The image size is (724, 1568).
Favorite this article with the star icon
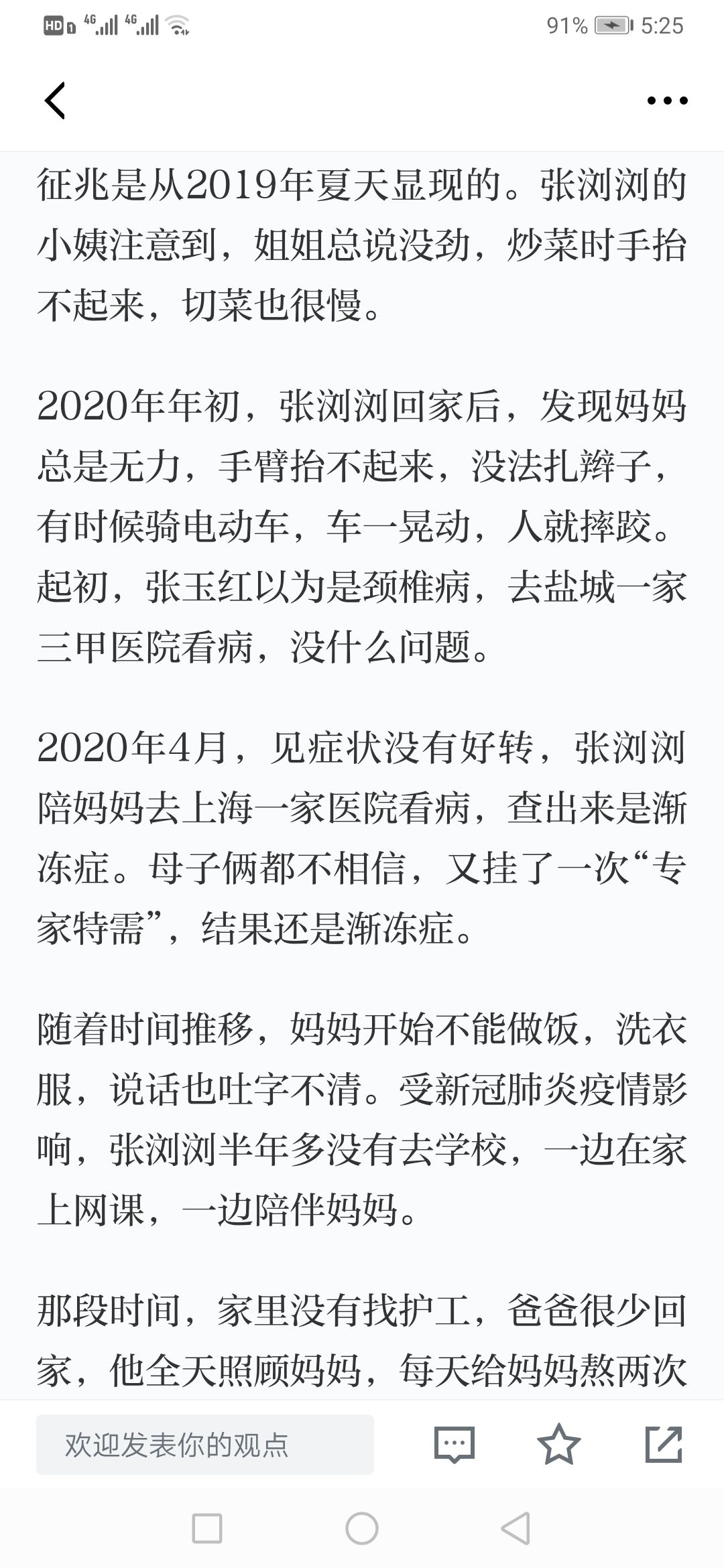click(x=559, y=1444)
